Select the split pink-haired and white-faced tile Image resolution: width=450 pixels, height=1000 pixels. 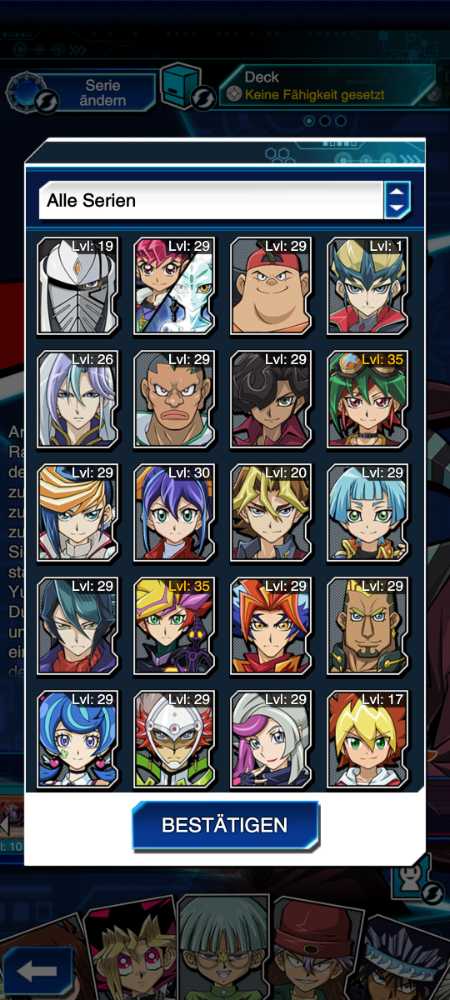click(174, 286)
